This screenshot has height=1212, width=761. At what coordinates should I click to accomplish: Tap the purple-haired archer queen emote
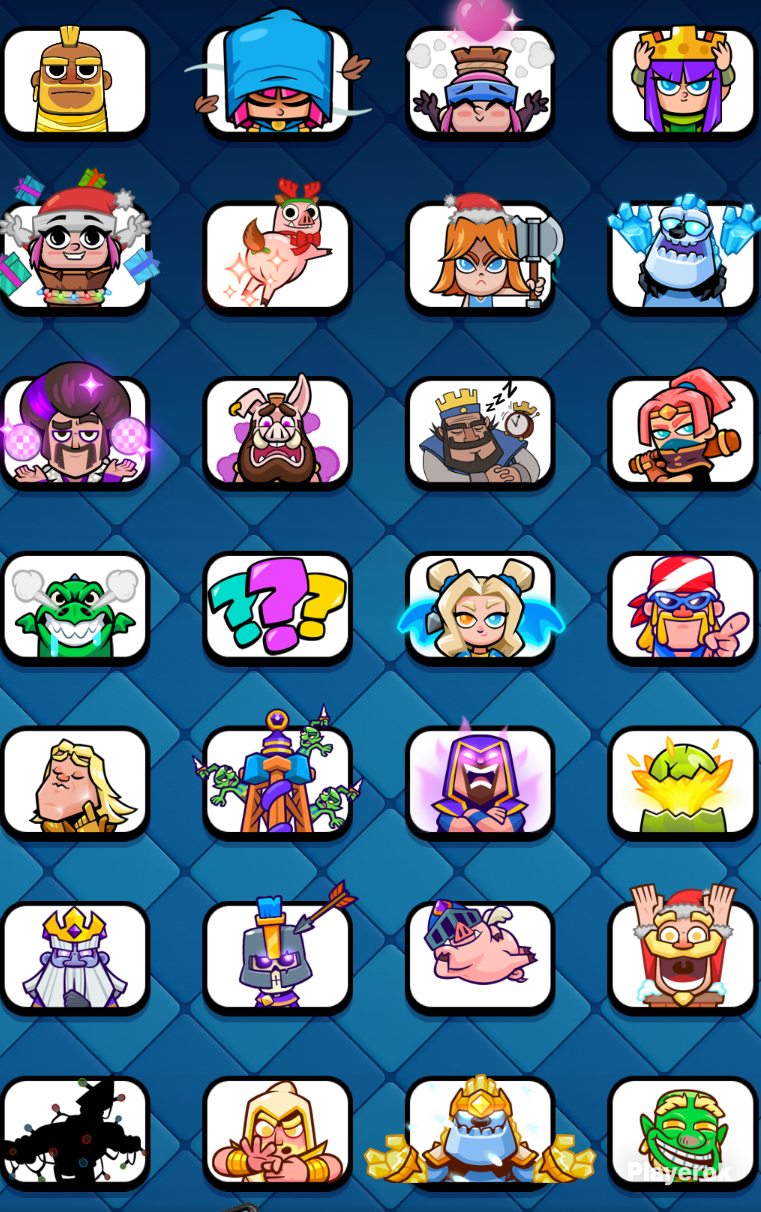(x=683, y=82)
